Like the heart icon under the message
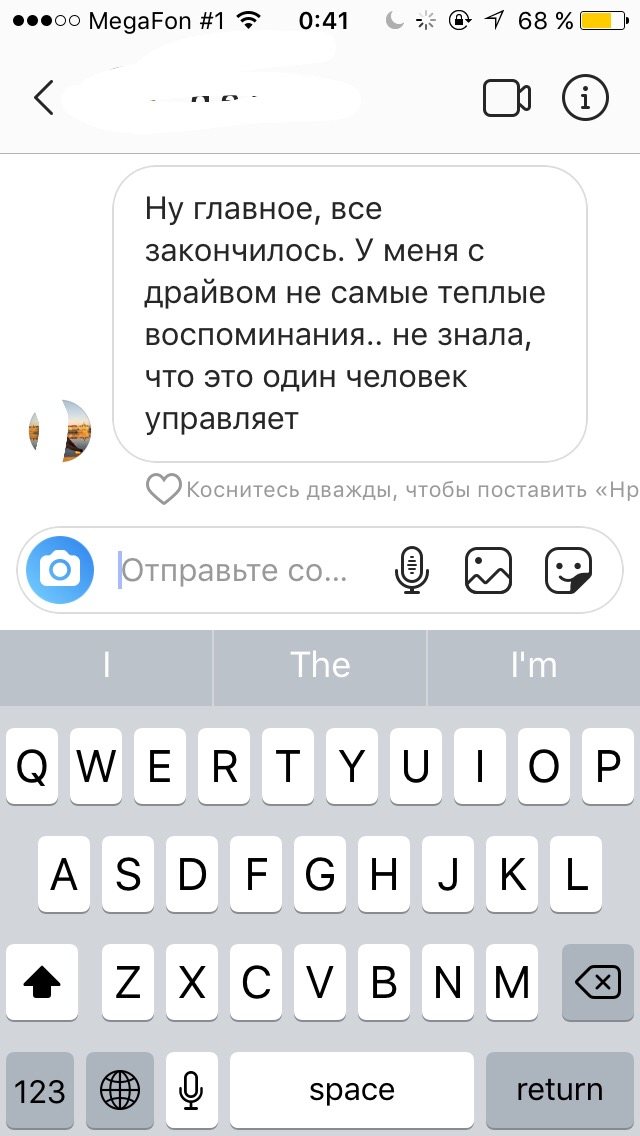The width and height of the screenshot is (640, 1136). (x=161, y=490)
